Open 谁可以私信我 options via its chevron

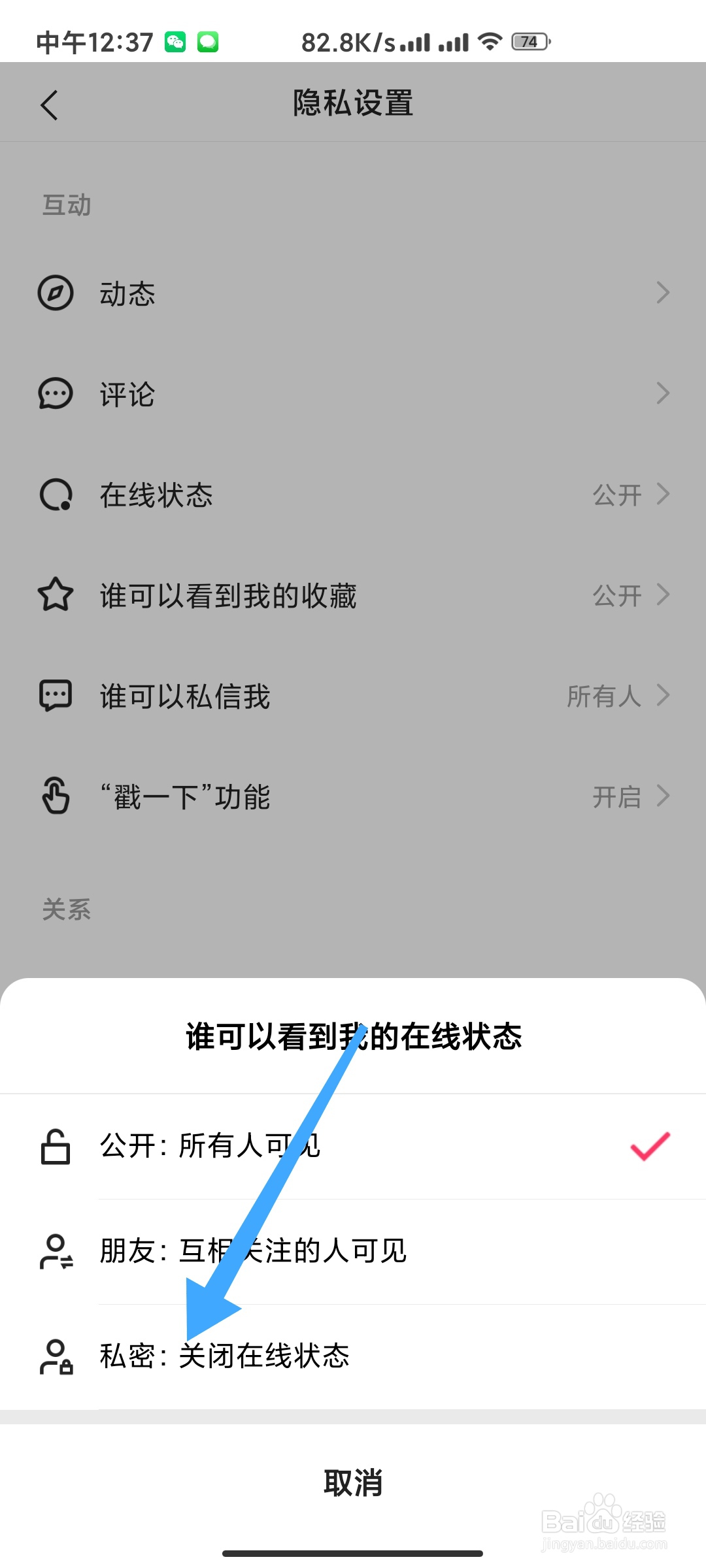[x=663, y=696]
